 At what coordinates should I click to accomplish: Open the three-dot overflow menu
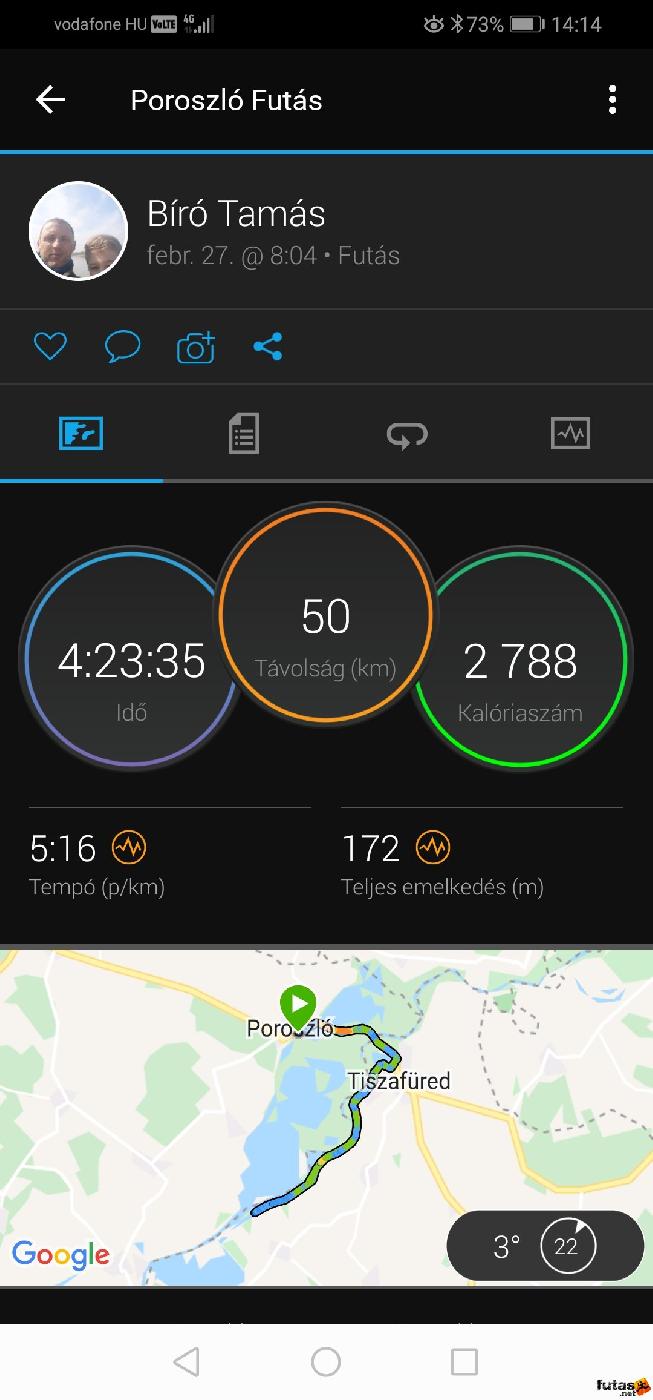[x=612, y=100]
